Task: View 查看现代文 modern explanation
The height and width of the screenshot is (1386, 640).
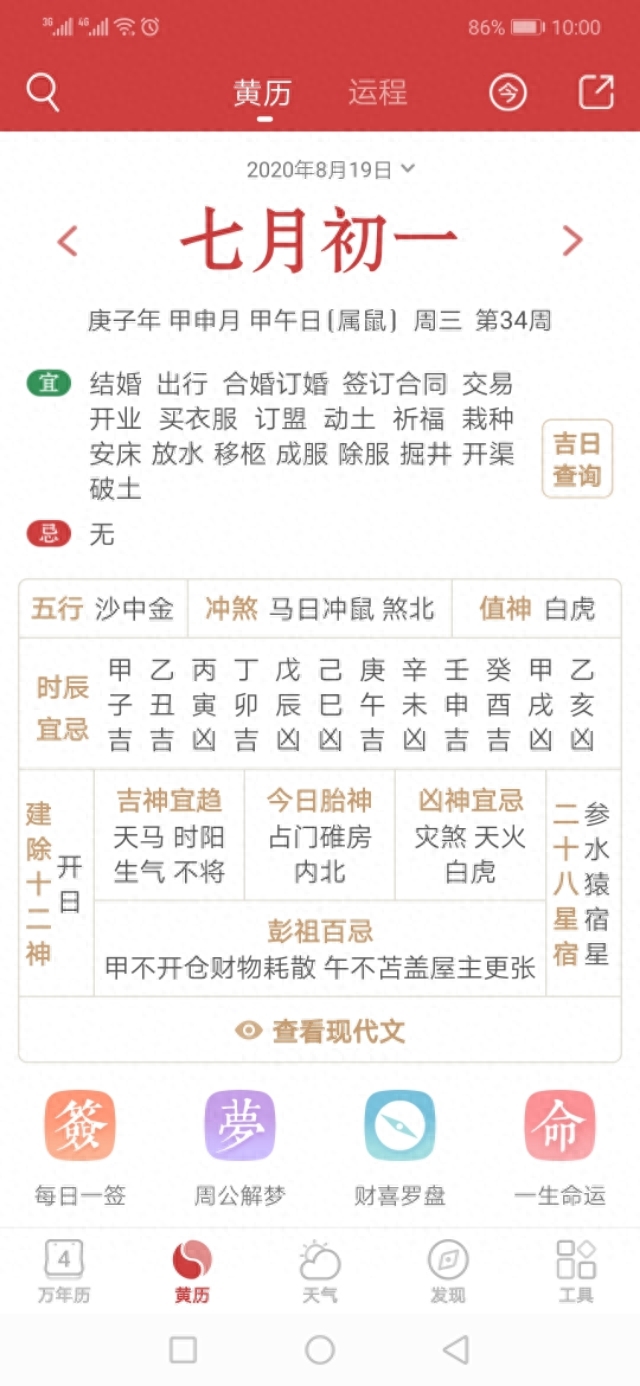Action: point(320,1031)
